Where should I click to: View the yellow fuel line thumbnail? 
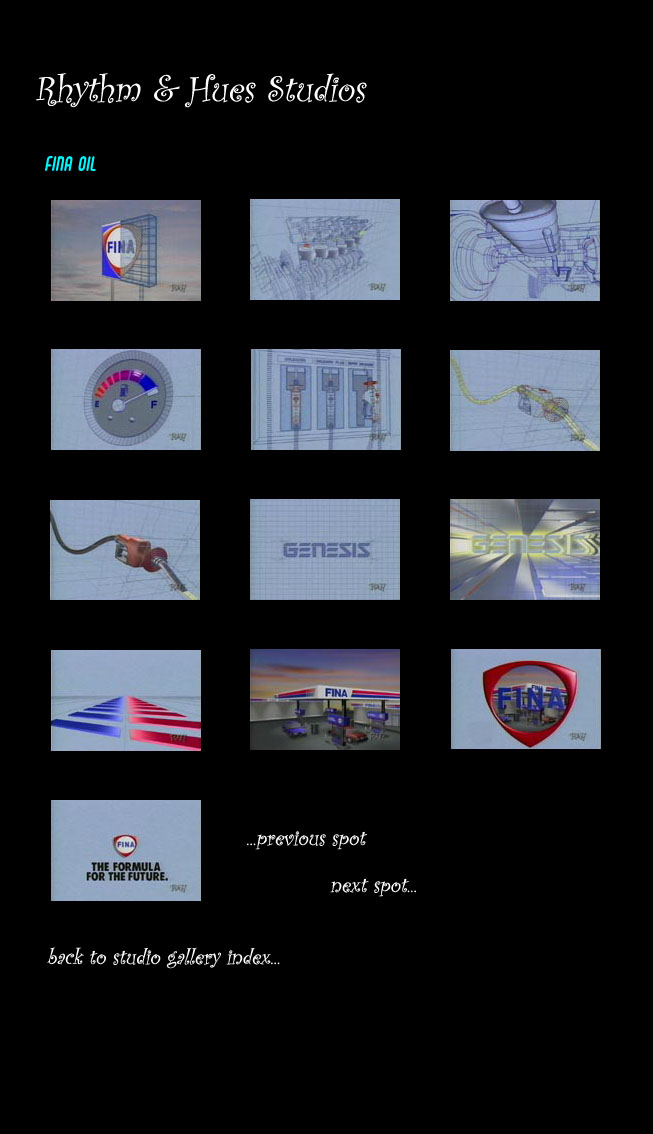pyautogui.click(x=525, y=400)
